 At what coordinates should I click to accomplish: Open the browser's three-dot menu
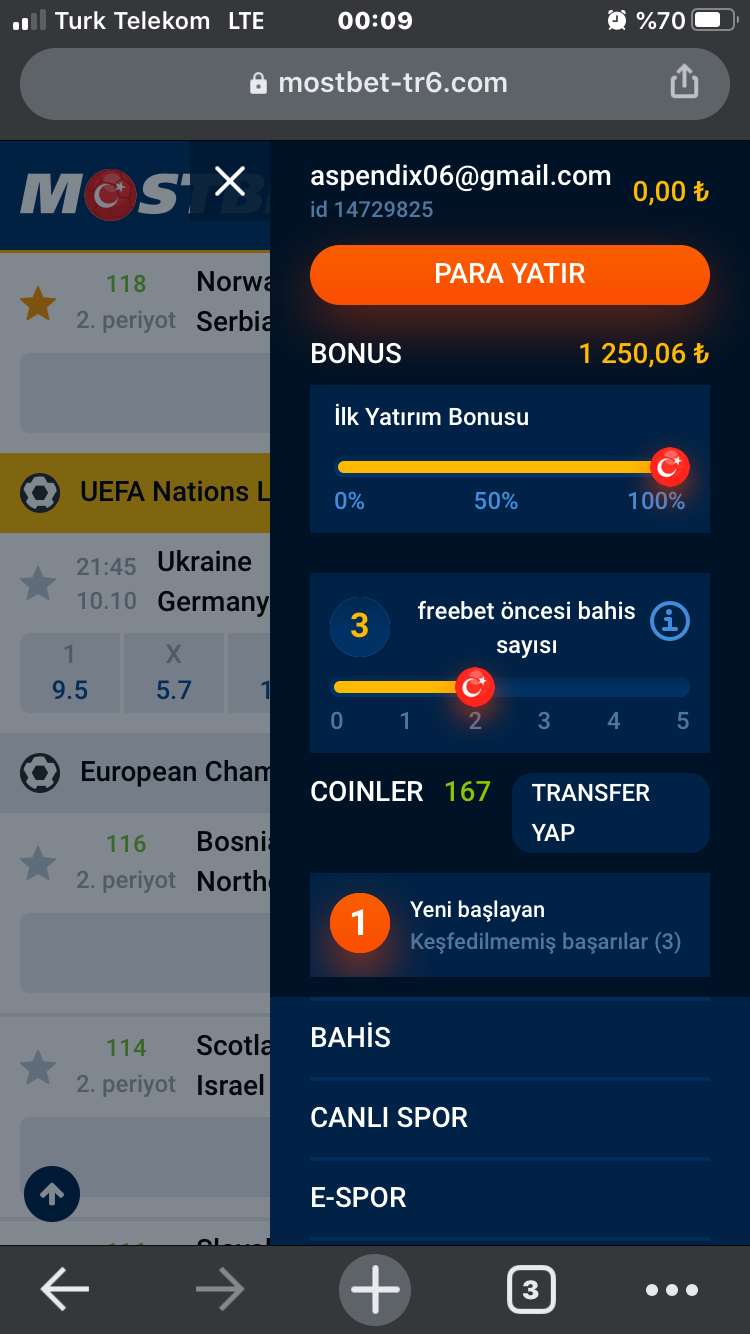pyautogui.click(x=672, y=1290)
